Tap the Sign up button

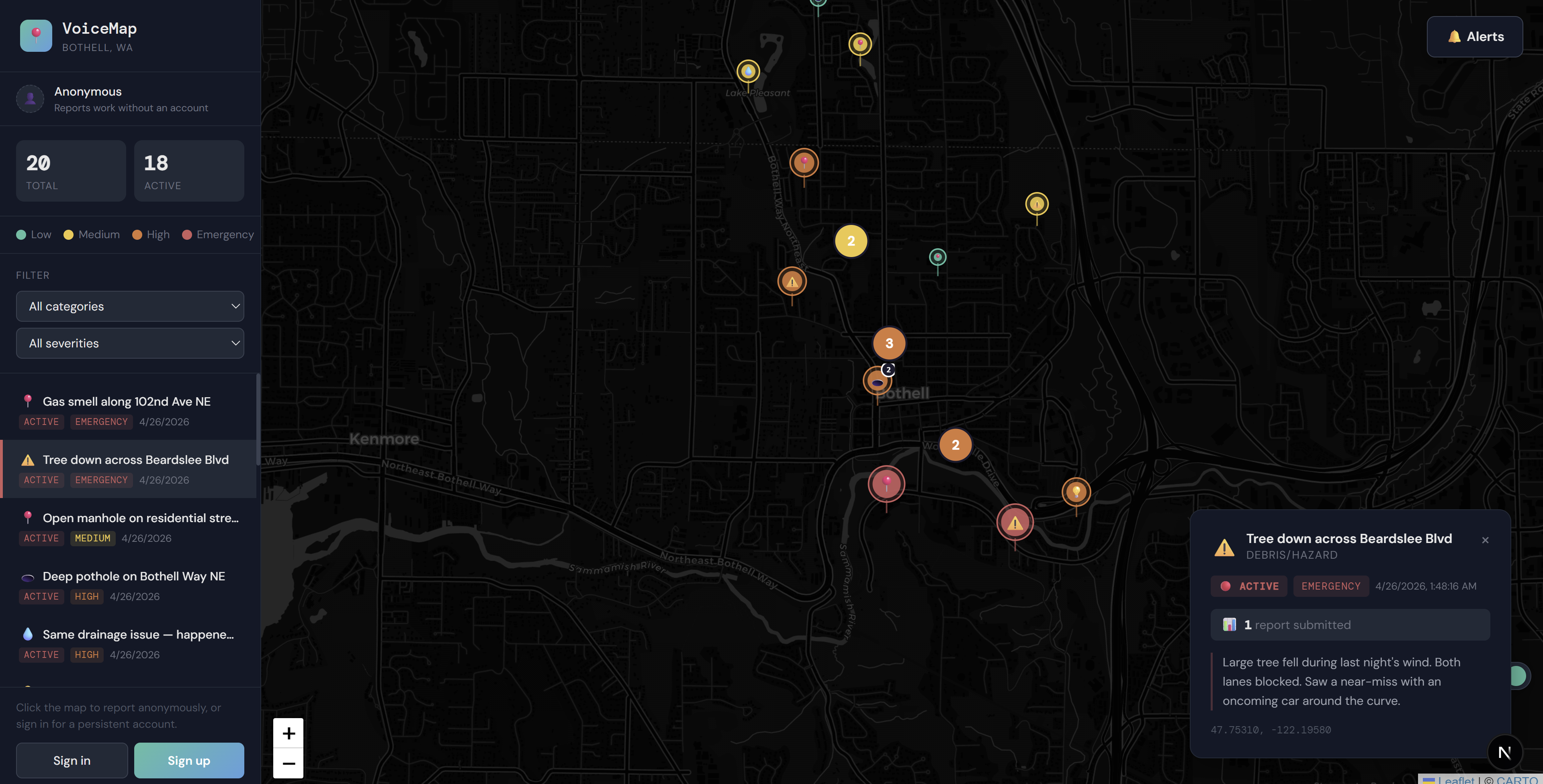click(x=189, y=760)
